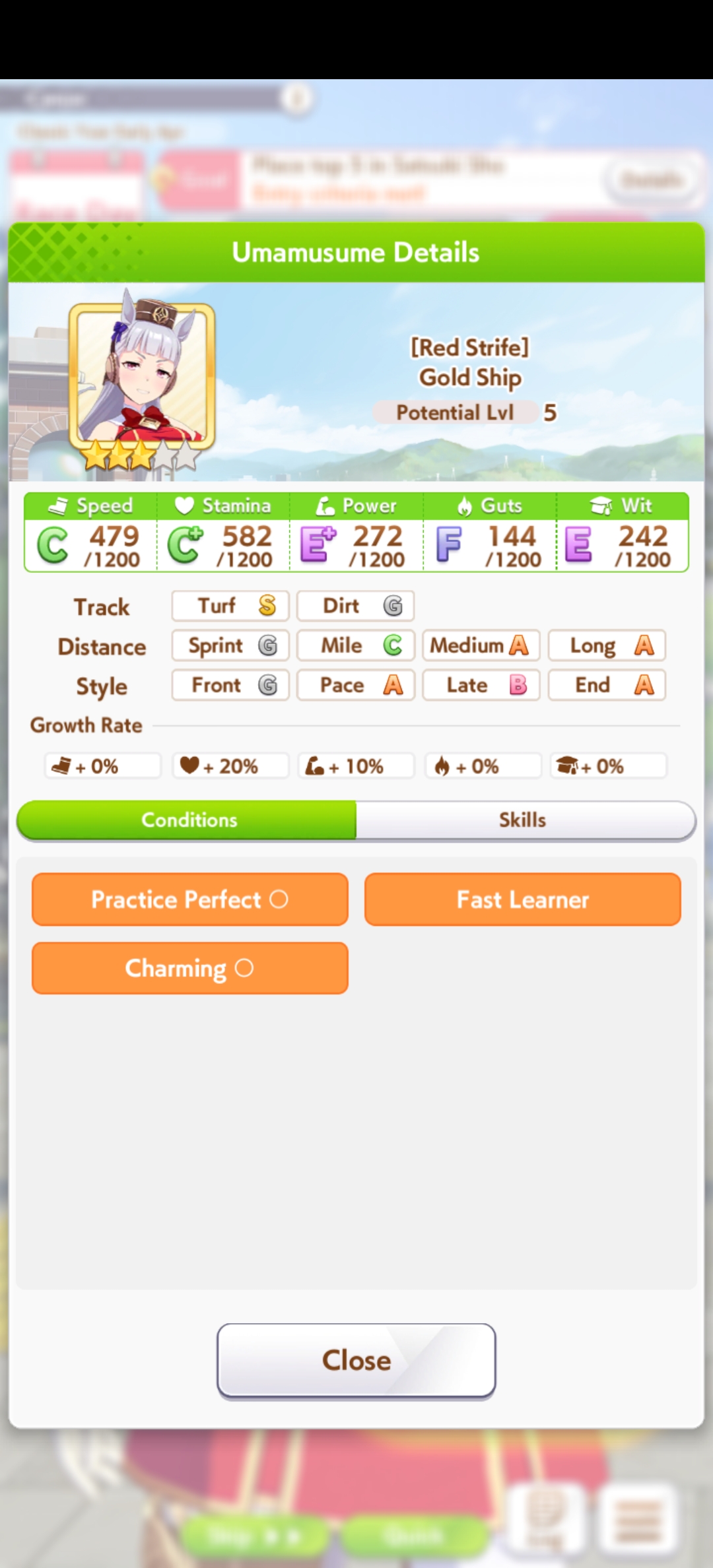Tap the Charming condition
Image resolution: width=713 pixels, height=1568 pixels.
coord(189,968)
